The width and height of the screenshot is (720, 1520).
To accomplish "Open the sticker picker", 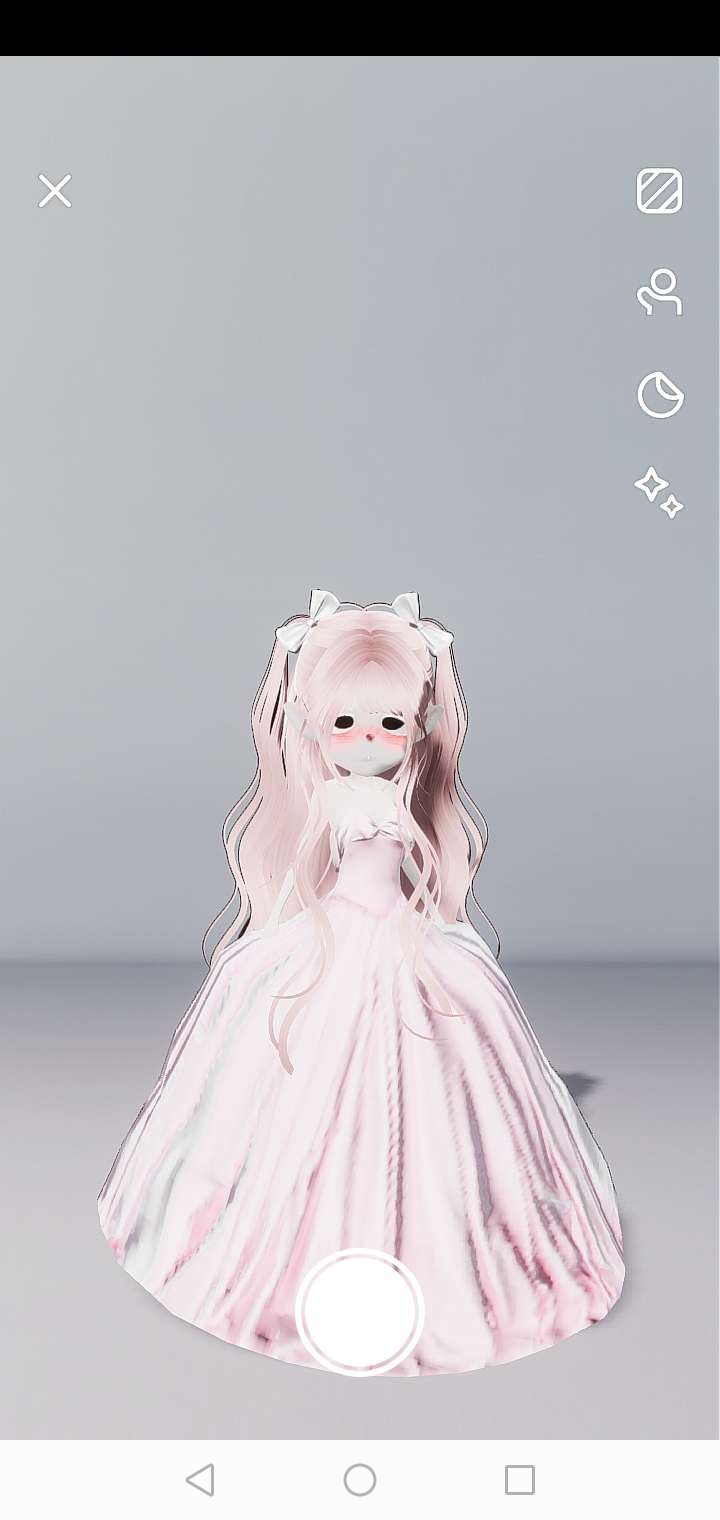I will (x=660, y=395).
